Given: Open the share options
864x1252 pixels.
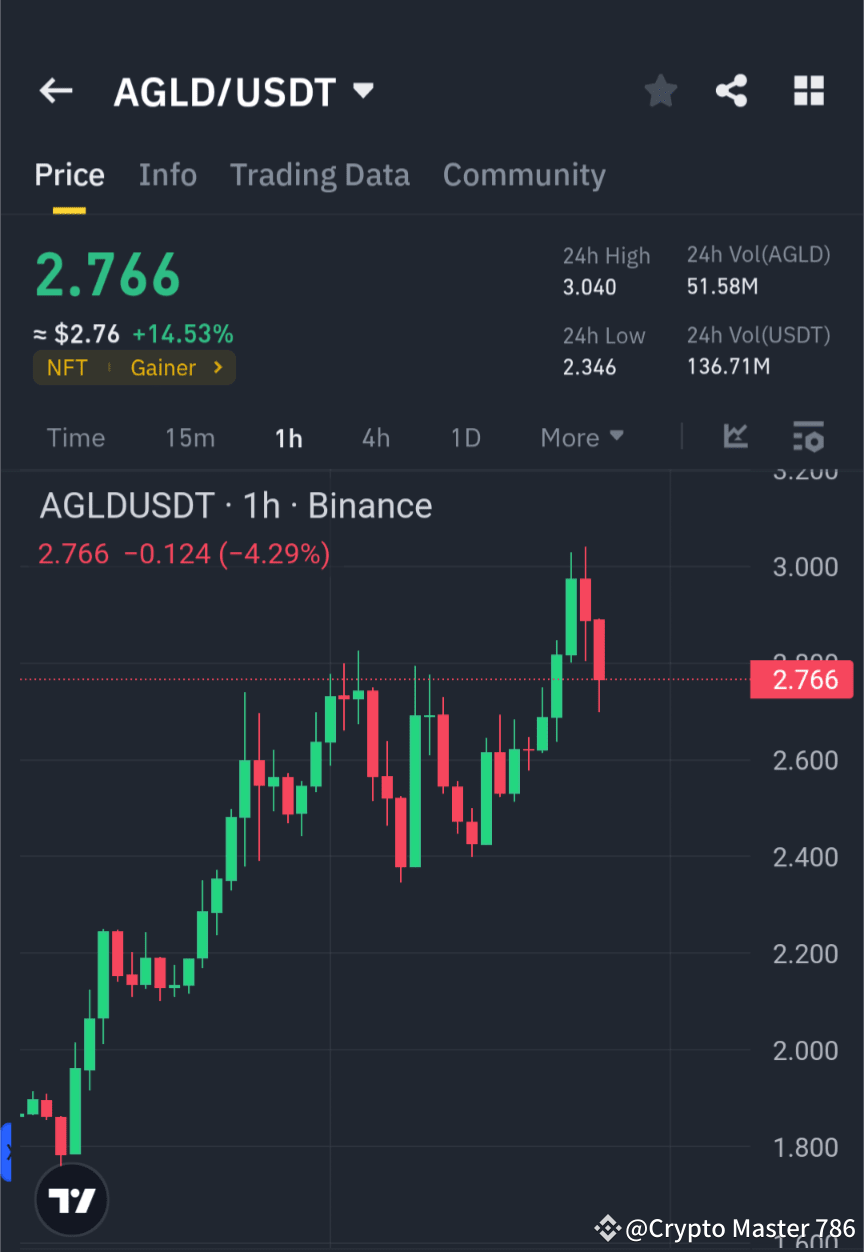Looking at the screenshot, I should (x=732, y=91).
